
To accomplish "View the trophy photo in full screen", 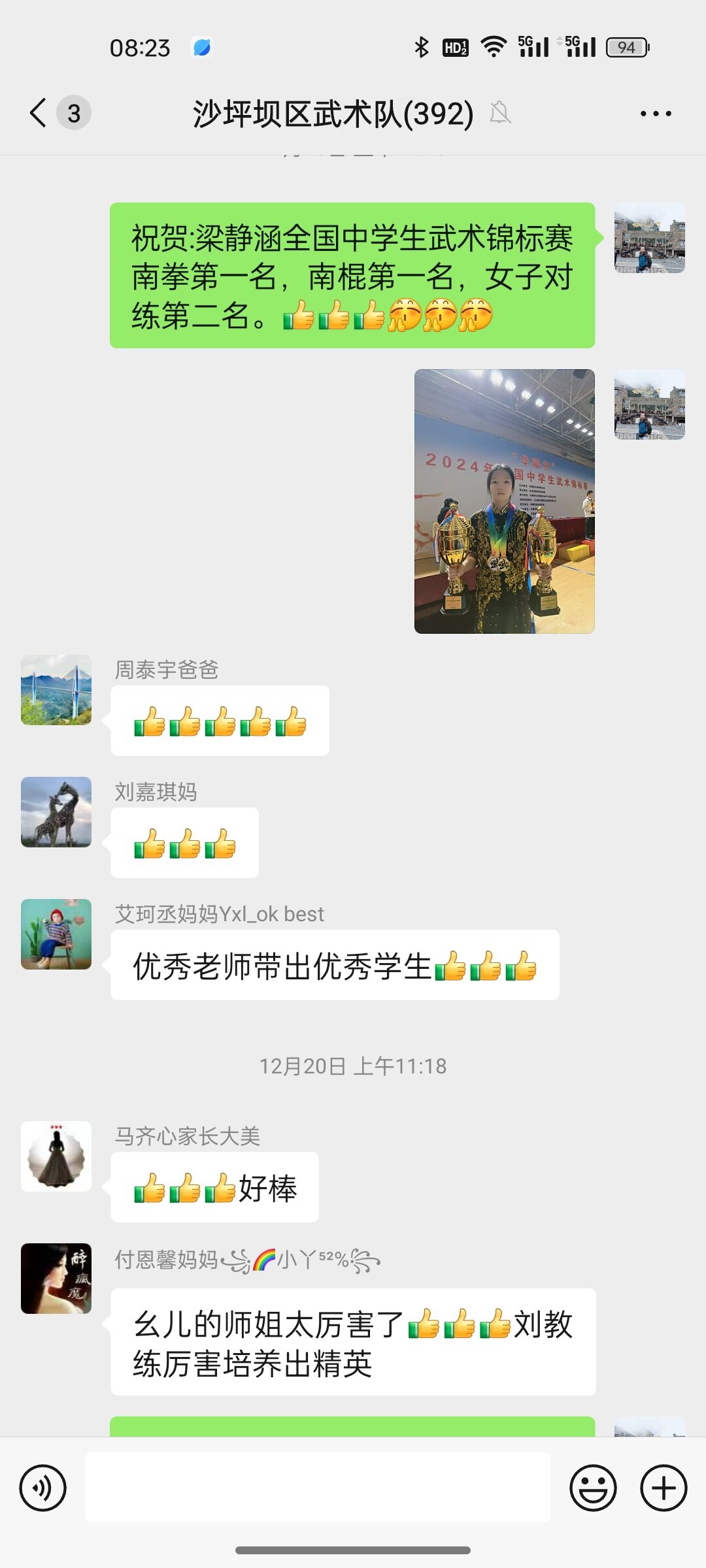I will 504,501.
